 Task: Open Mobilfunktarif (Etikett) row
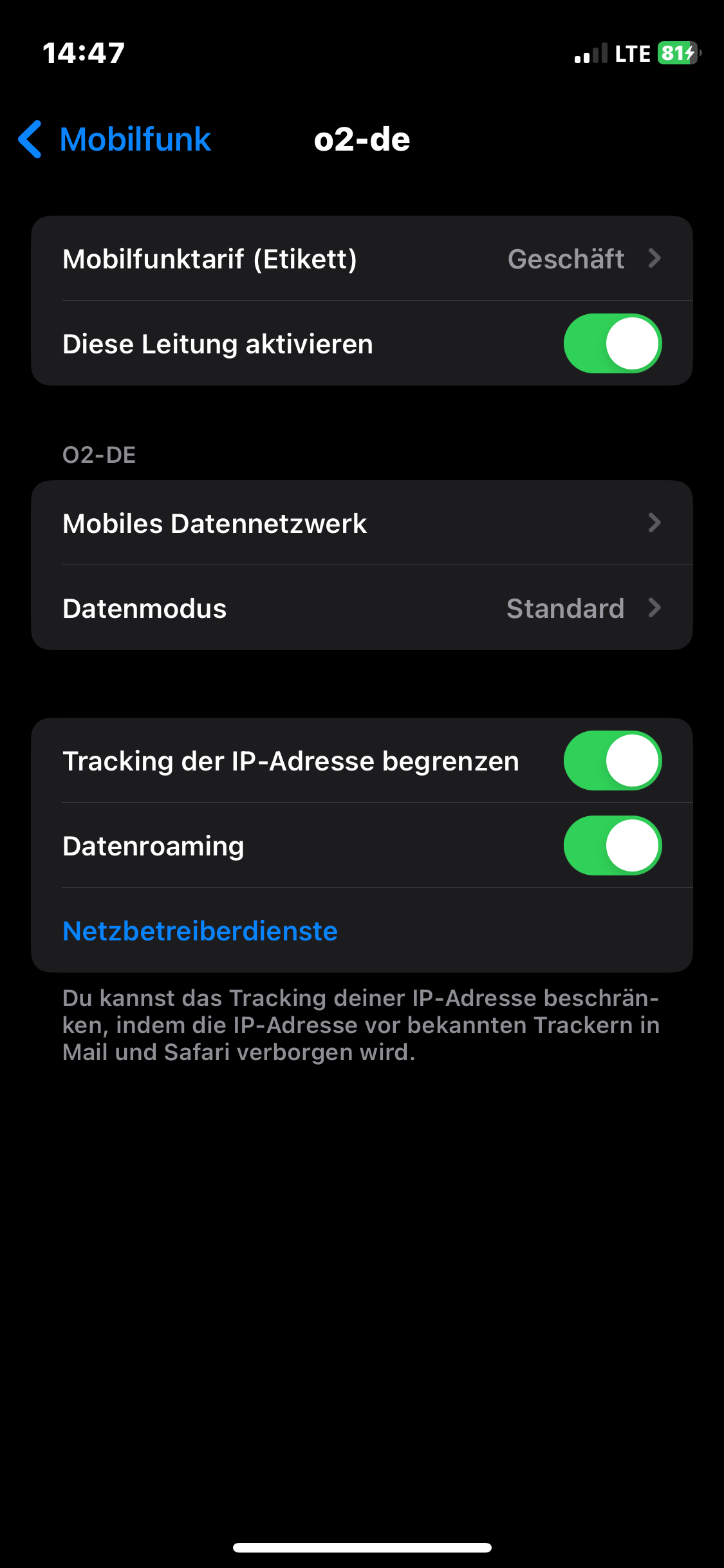362,259
